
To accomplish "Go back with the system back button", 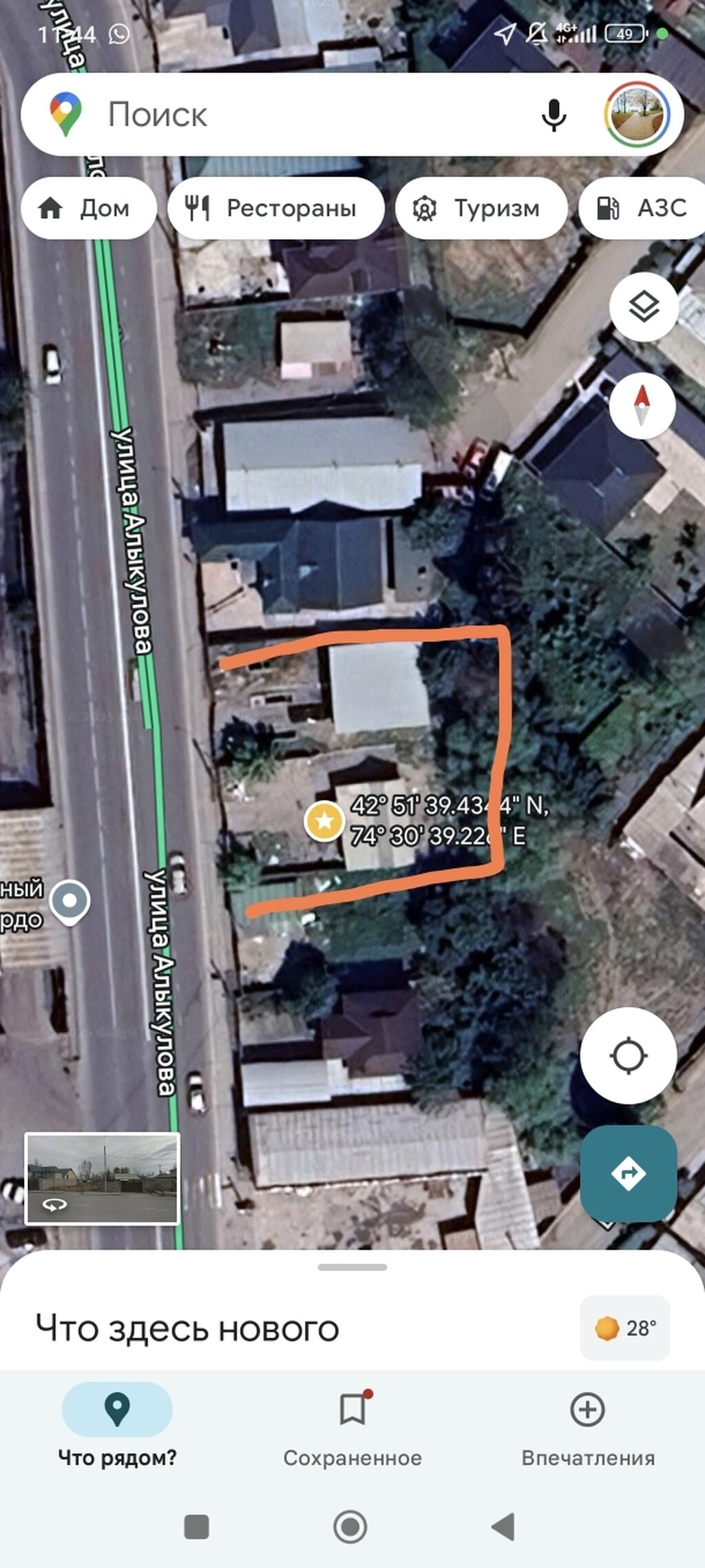I will (x=503, y=1527).
